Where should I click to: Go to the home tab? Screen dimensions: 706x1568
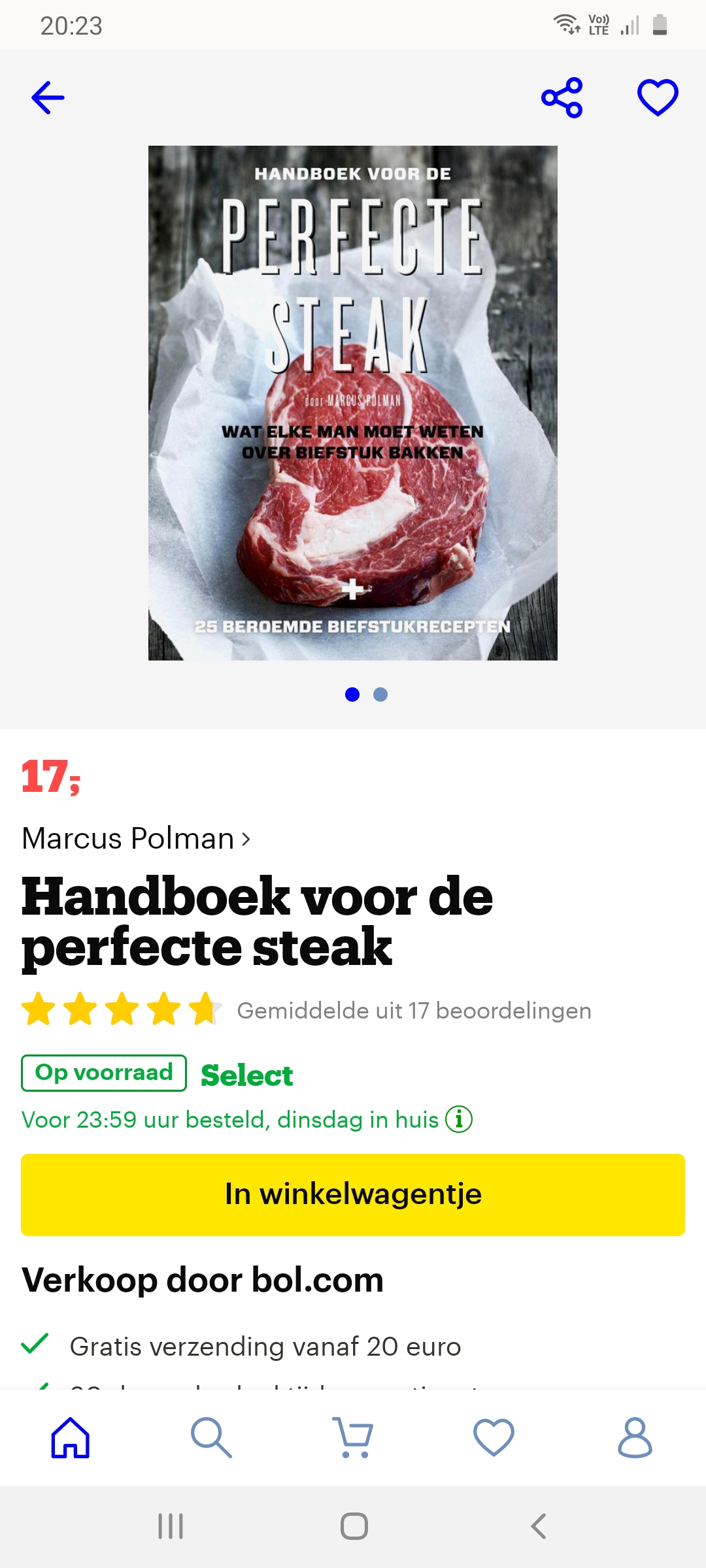click(x=71, y=1437)
